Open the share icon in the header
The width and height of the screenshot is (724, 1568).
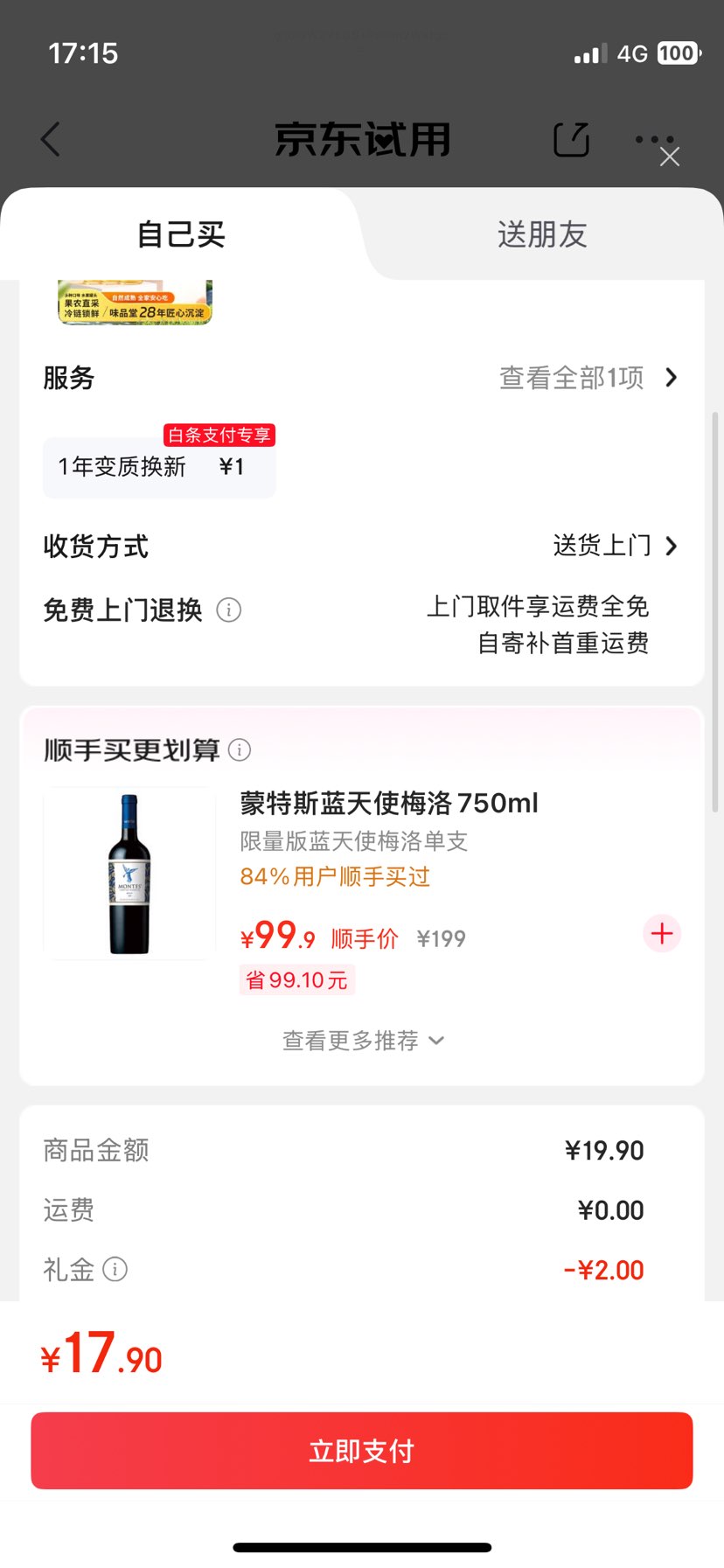[570, 138]
